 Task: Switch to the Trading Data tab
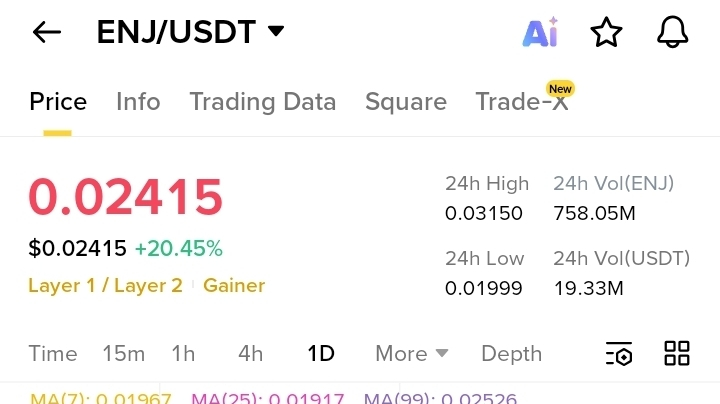coord(263,101)
